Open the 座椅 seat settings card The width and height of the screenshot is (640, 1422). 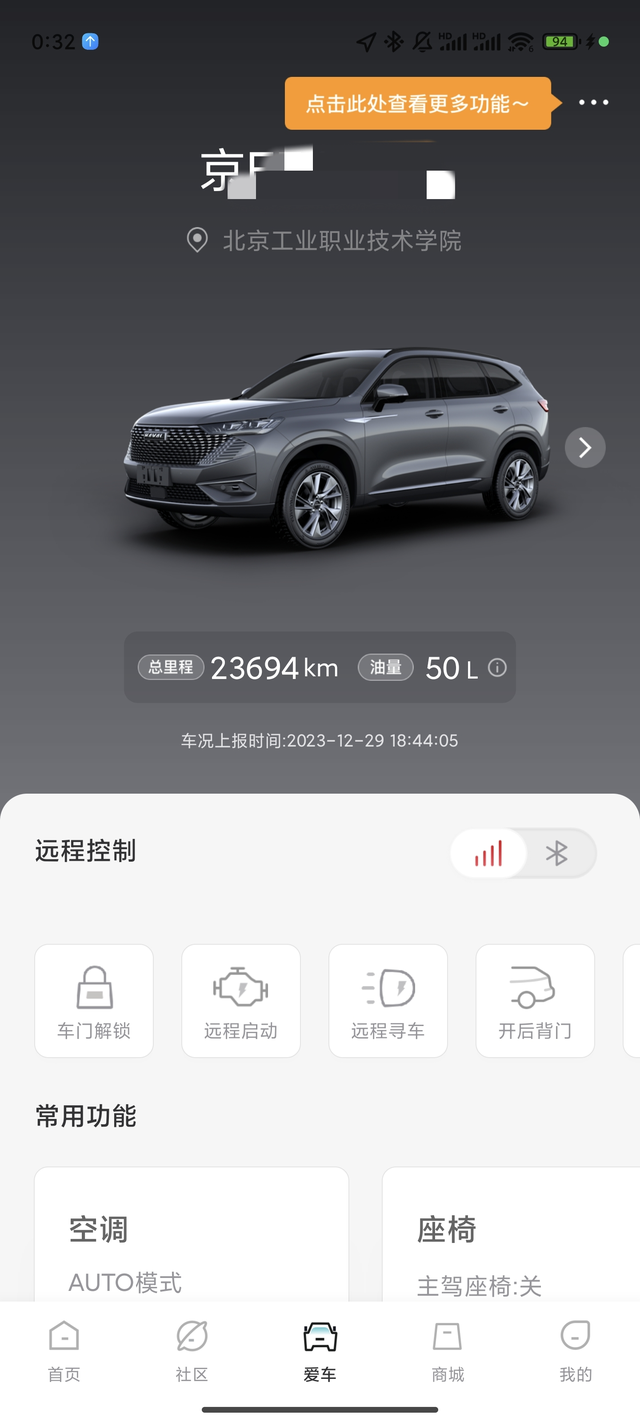(x=510, y=1240)
